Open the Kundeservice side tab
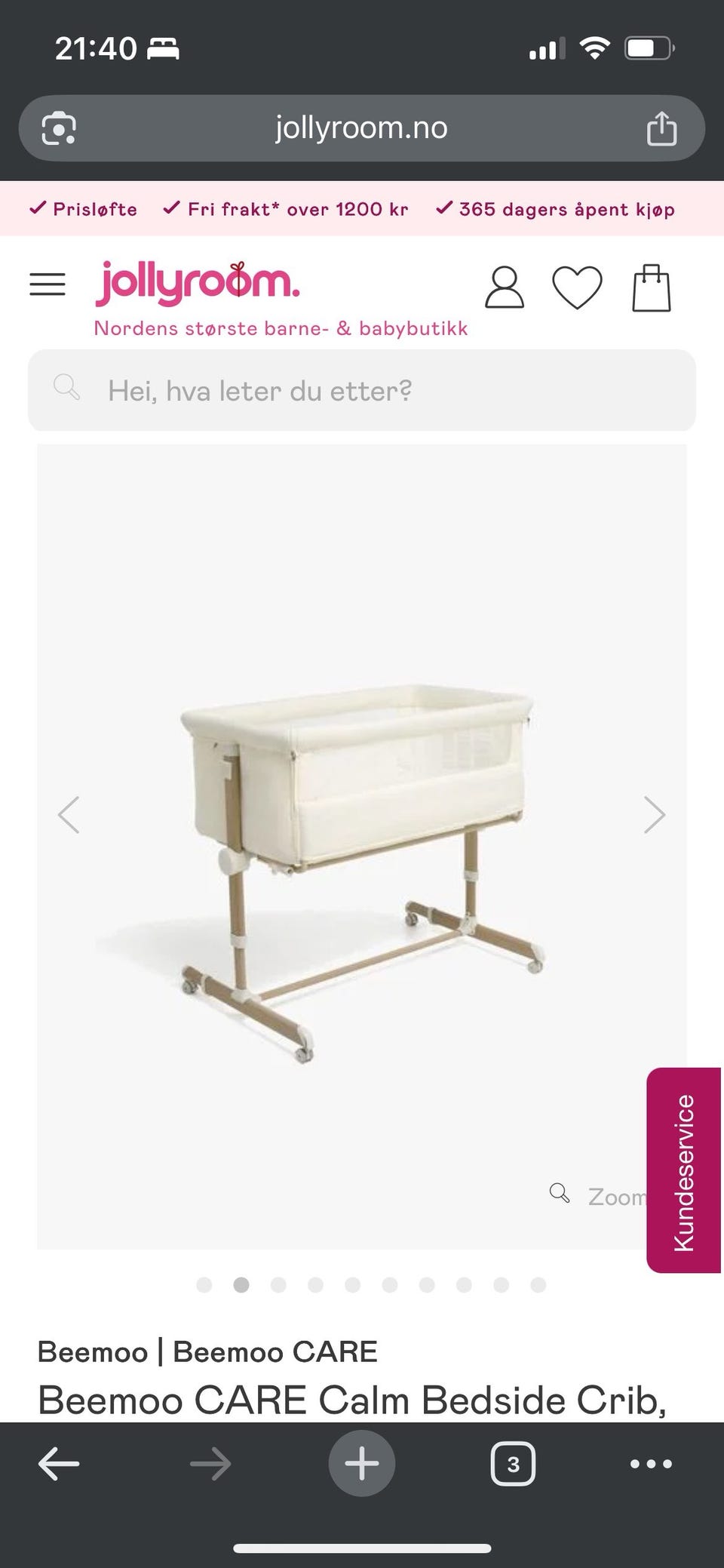The width and height of the screenshot is (724, 1568). (683, 1170)
